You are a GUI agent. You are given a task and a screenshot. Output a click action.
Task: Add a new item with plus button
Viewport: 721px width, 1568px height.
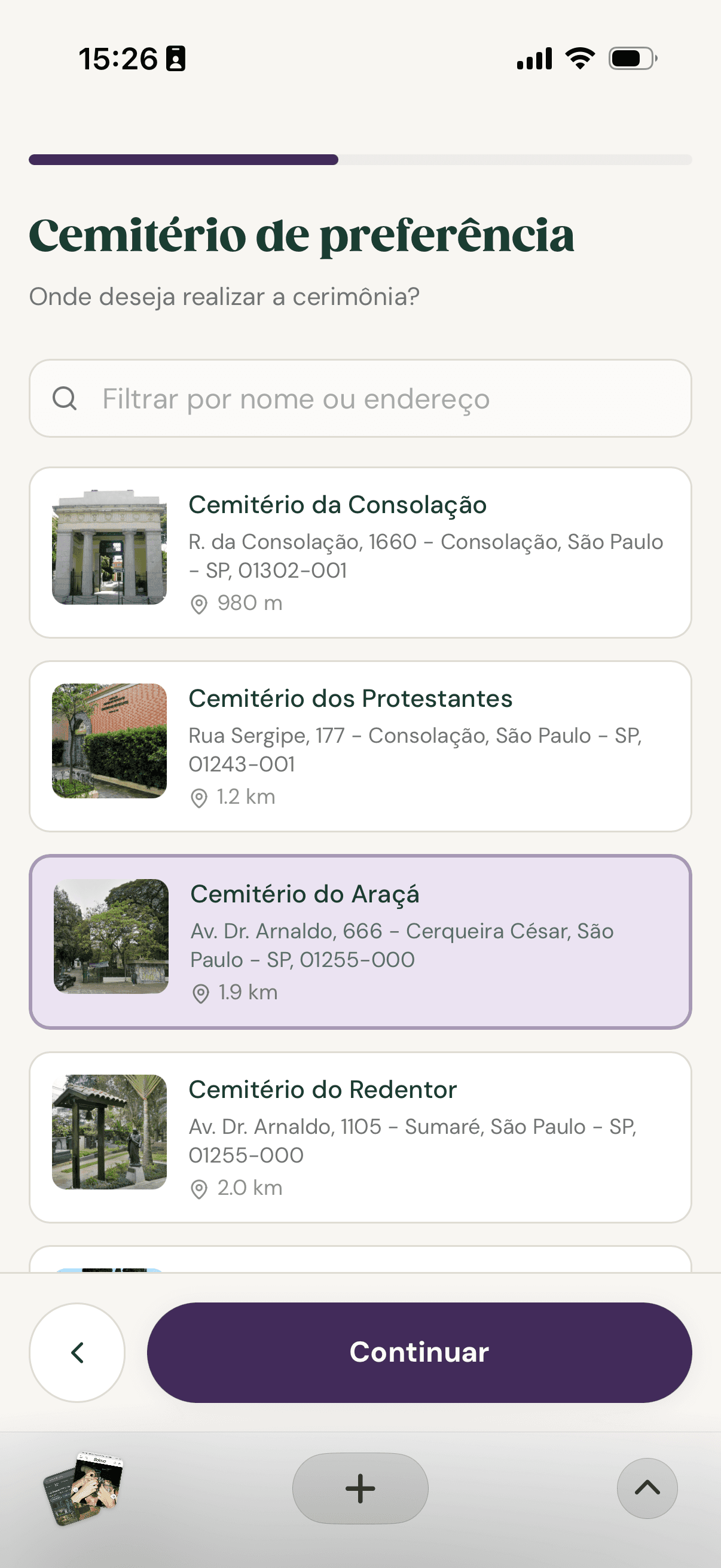(x=360, y=1488)
